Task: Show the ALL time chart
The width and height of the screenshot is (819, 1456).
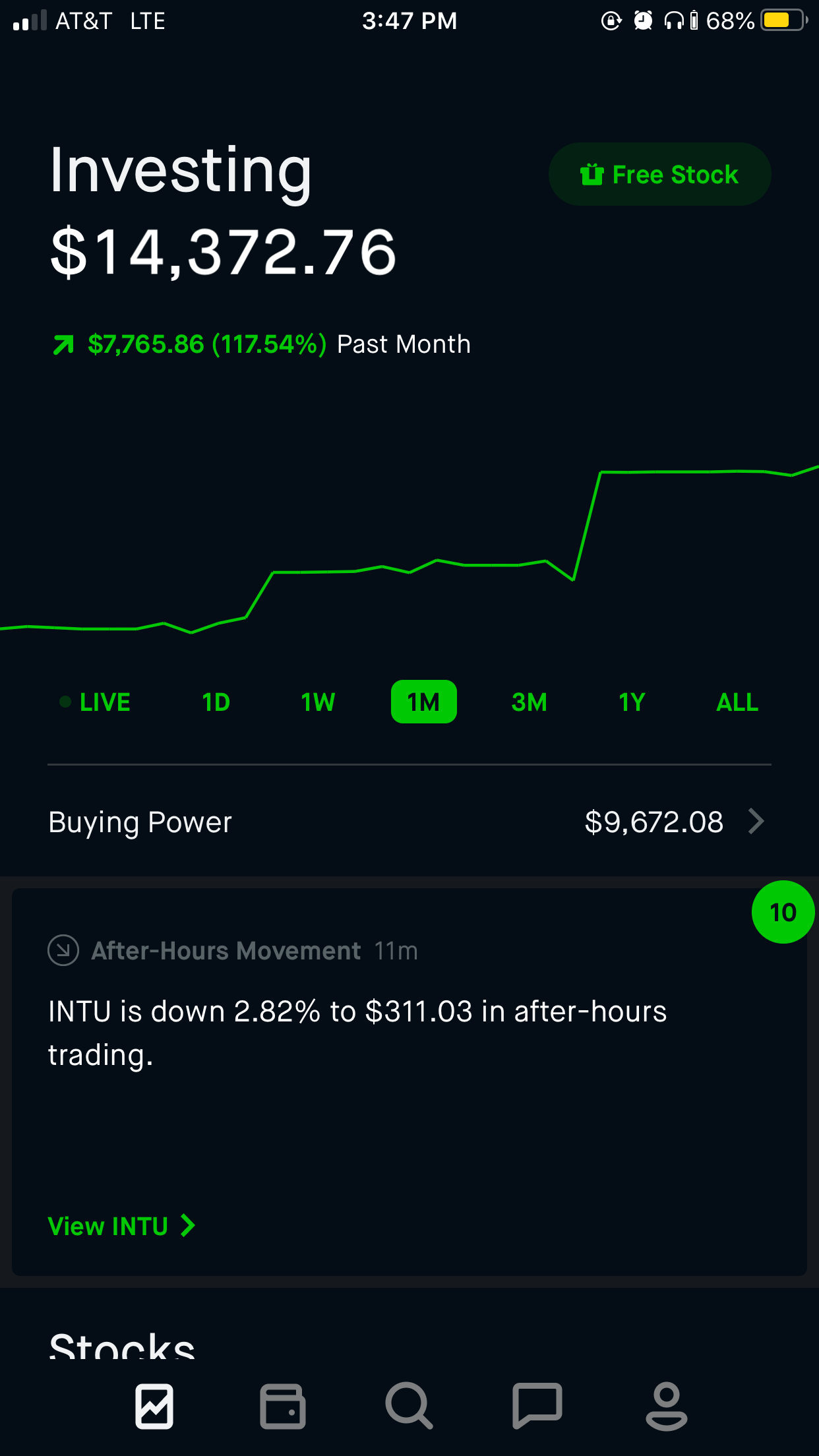Action: click(x=737, y=702)
